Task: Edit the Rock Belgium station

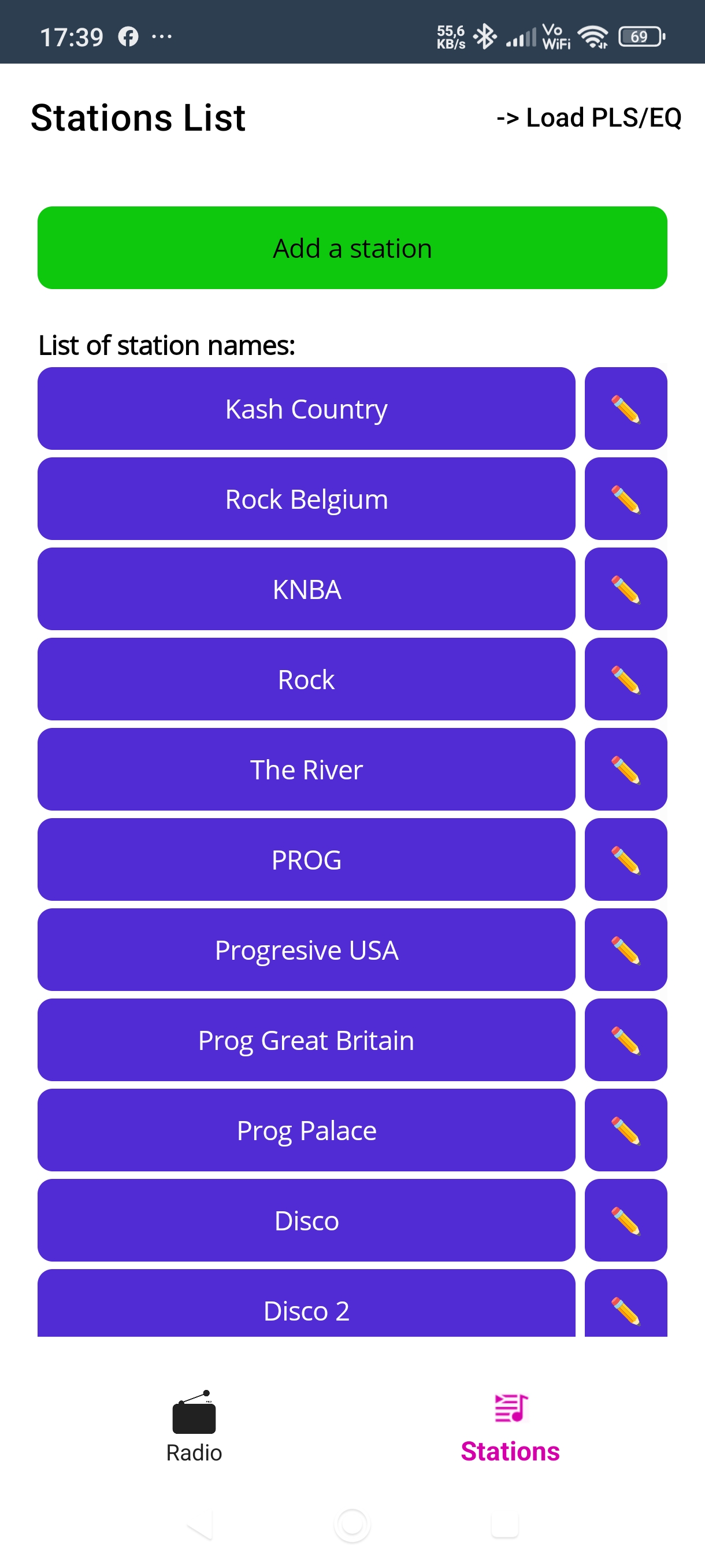Action: [x=625, y=499]
